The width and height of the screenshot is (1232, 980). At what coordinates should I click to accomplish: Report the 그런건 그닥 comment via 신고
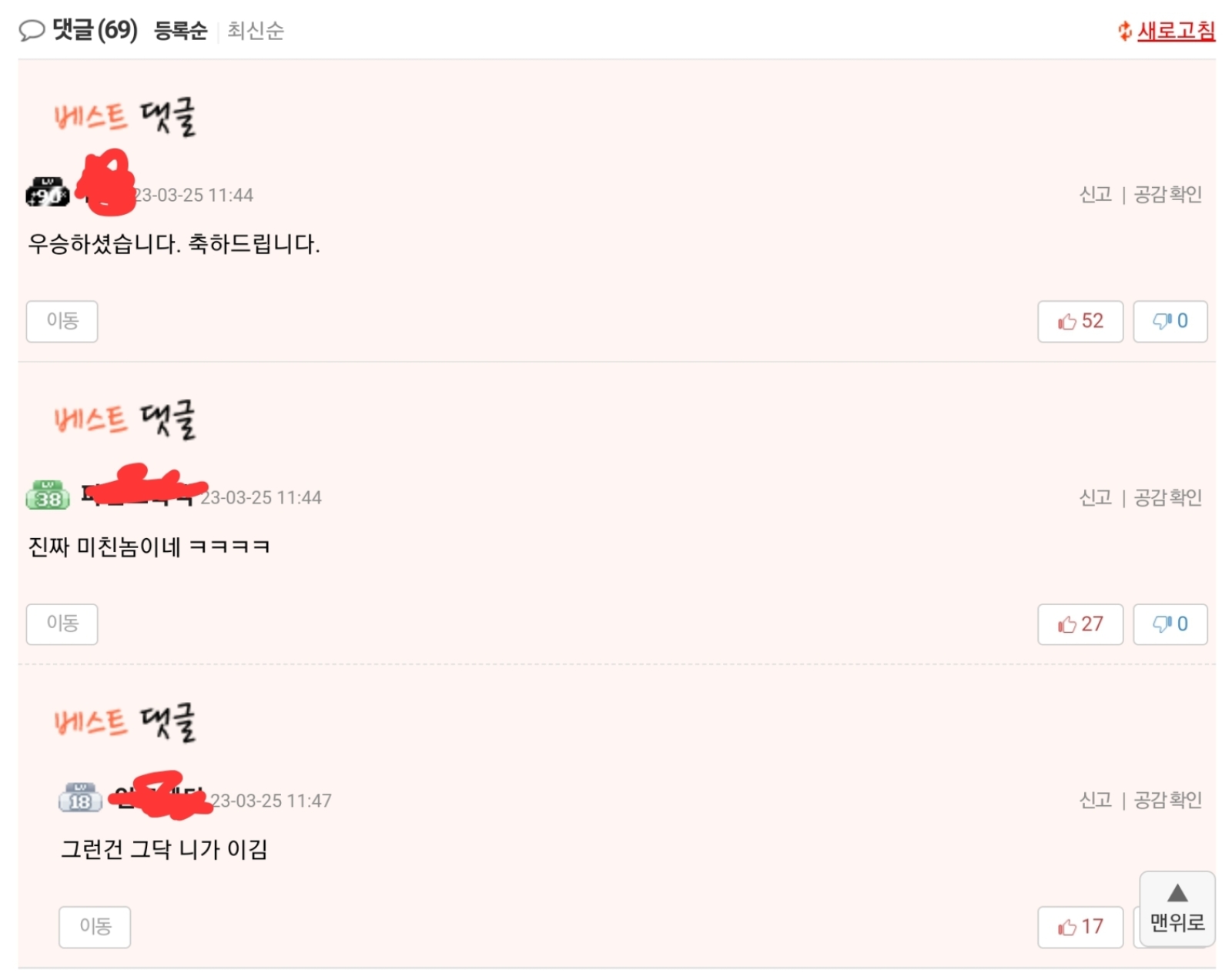tap(1095, 801)
